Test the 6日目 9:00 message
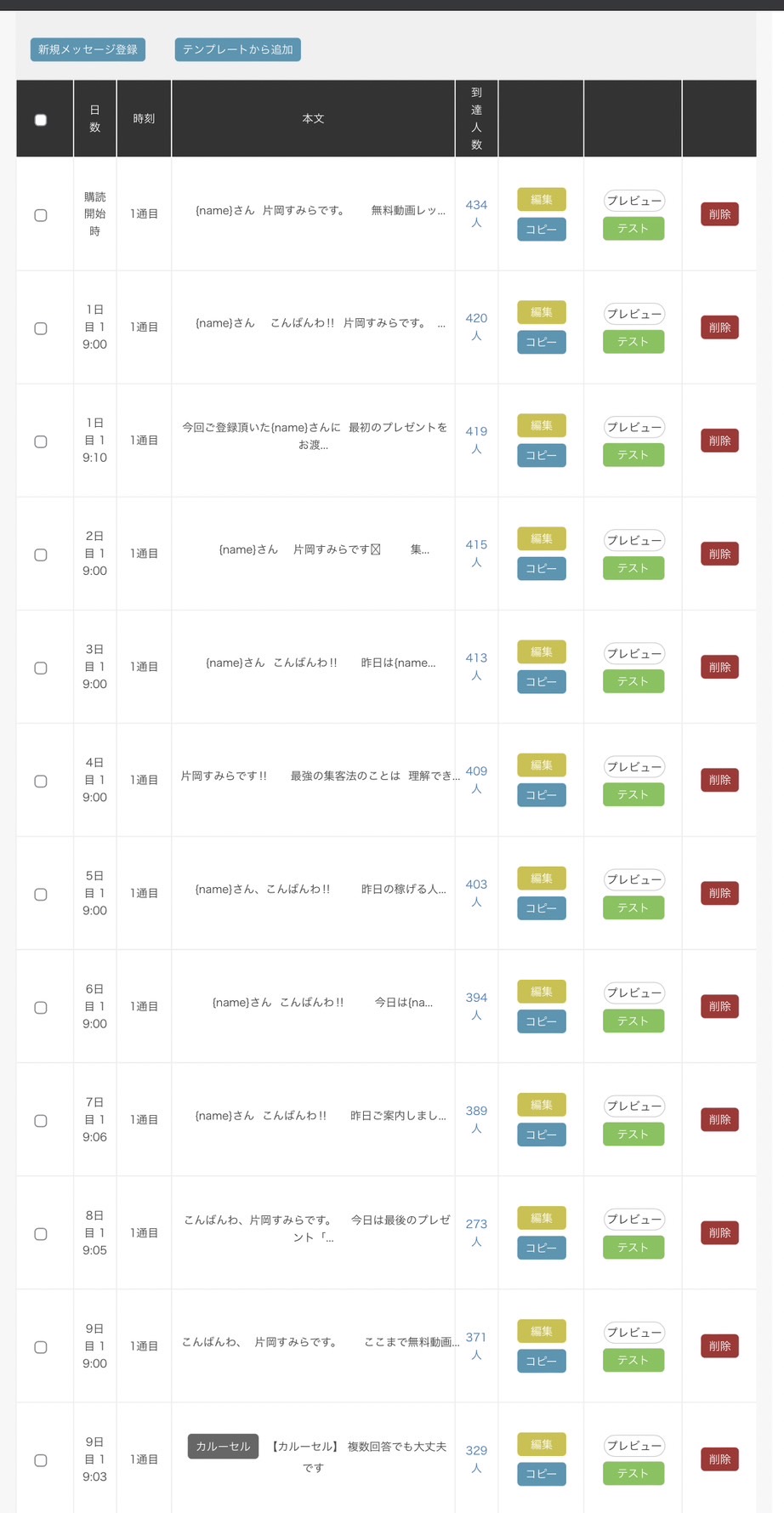The width and height of the screenshot is (784, 1513). click(x=633, y=1021)
